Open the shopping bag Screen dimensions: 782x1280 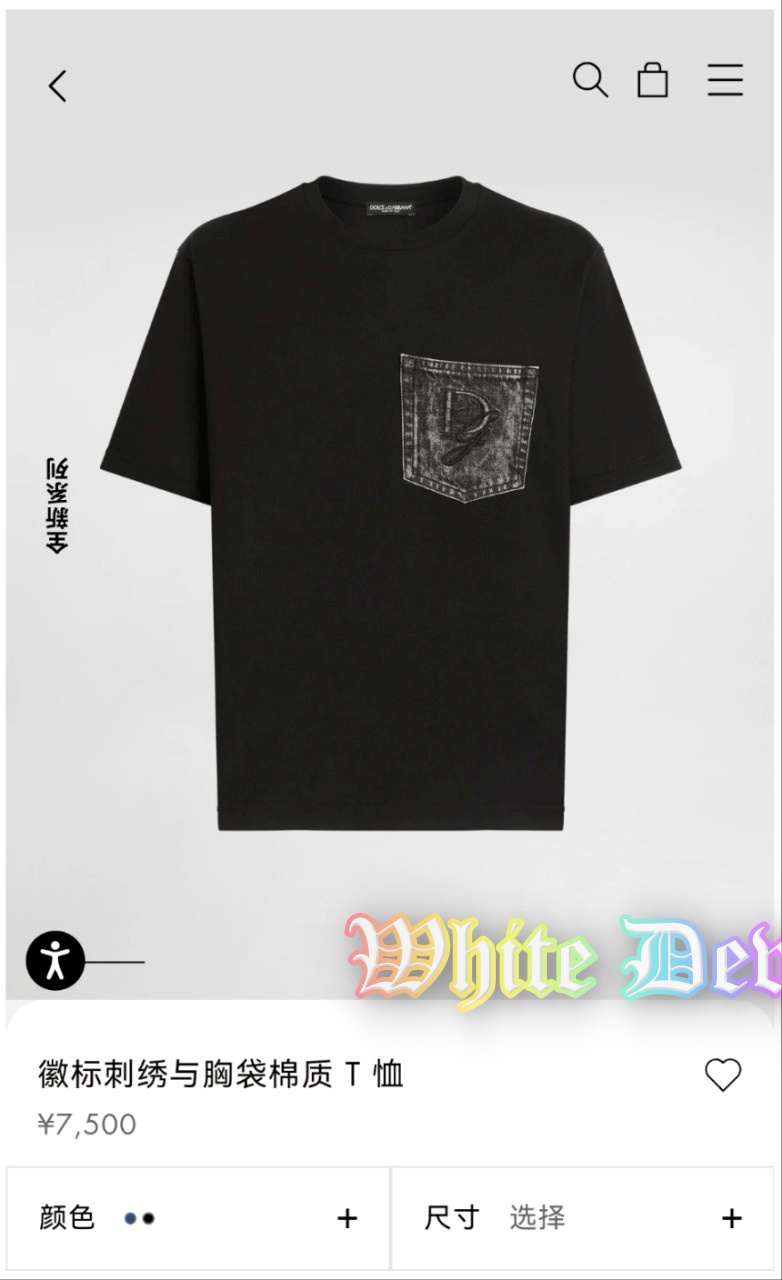pyautogui.click(x=653, y=80)
